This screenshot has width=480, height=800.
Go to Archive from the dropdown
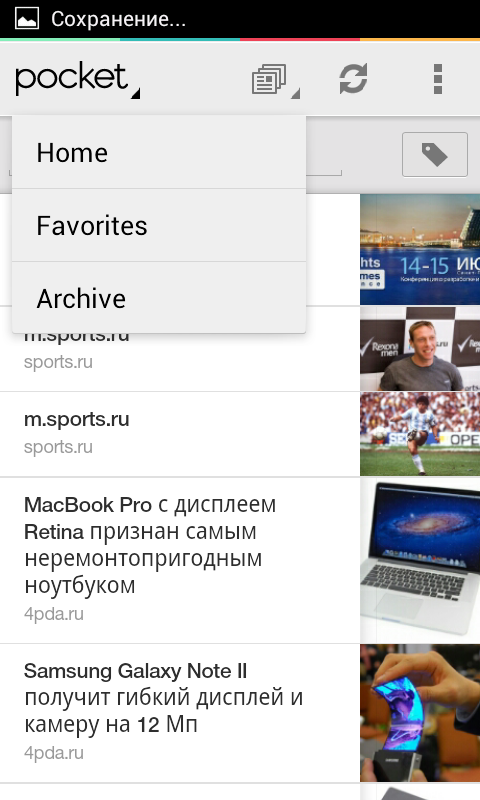pos(159,298)
